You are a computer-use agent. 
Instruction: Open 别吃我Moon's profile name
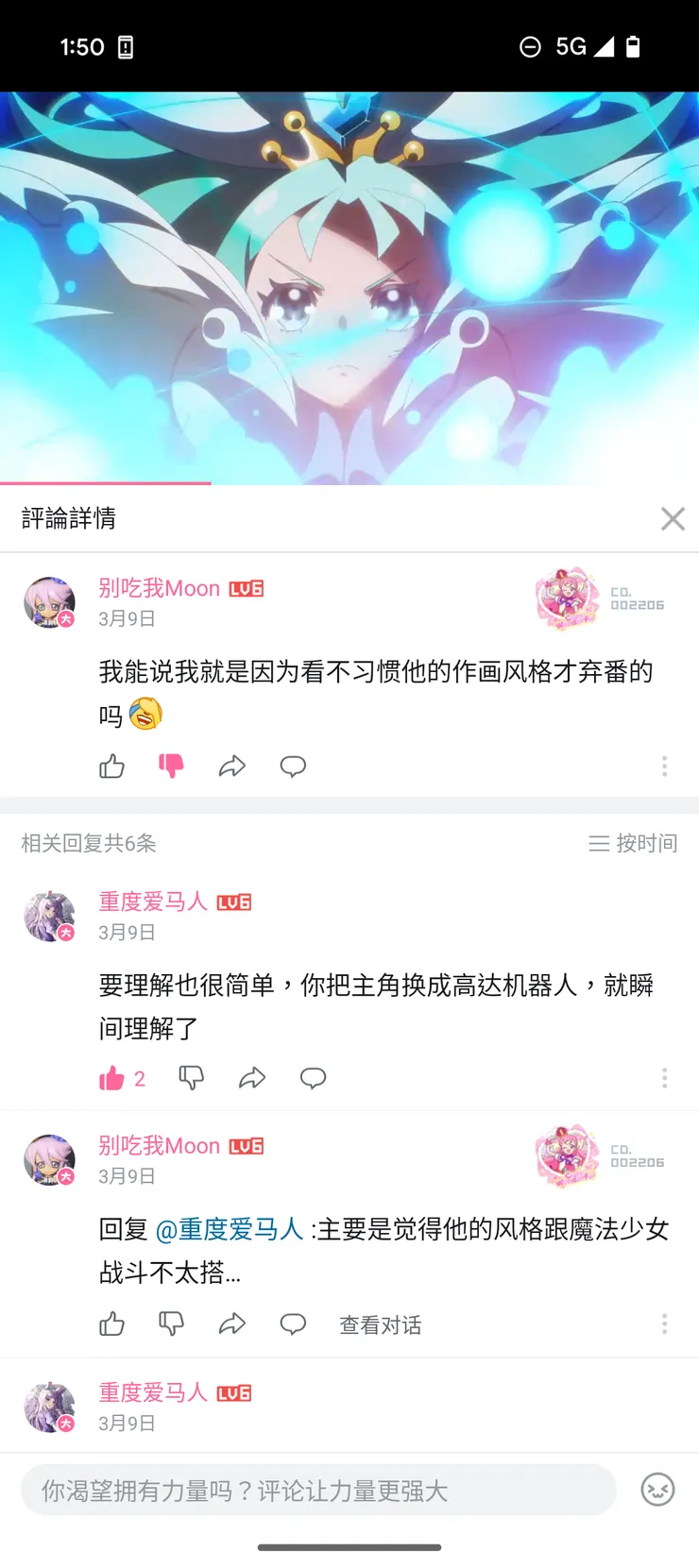point(157,587)
